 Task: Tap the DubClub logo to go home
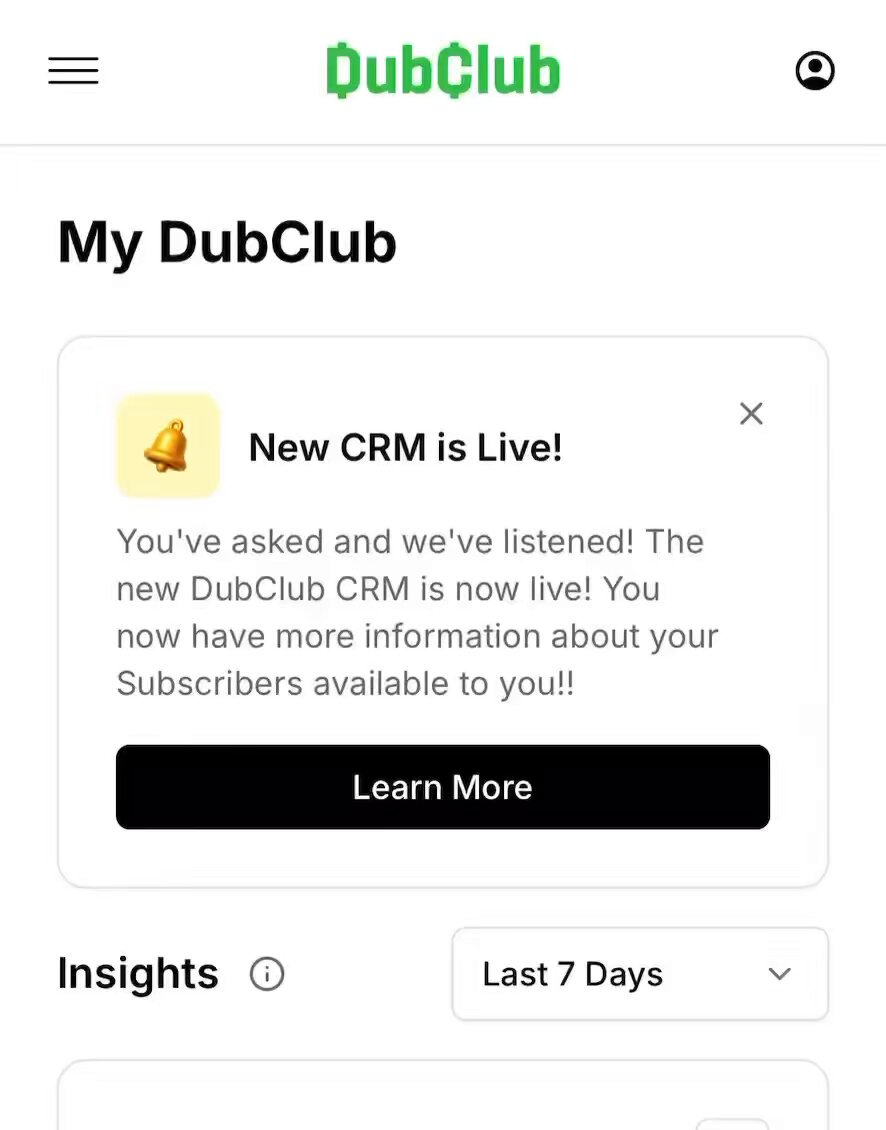coord(443,71)
